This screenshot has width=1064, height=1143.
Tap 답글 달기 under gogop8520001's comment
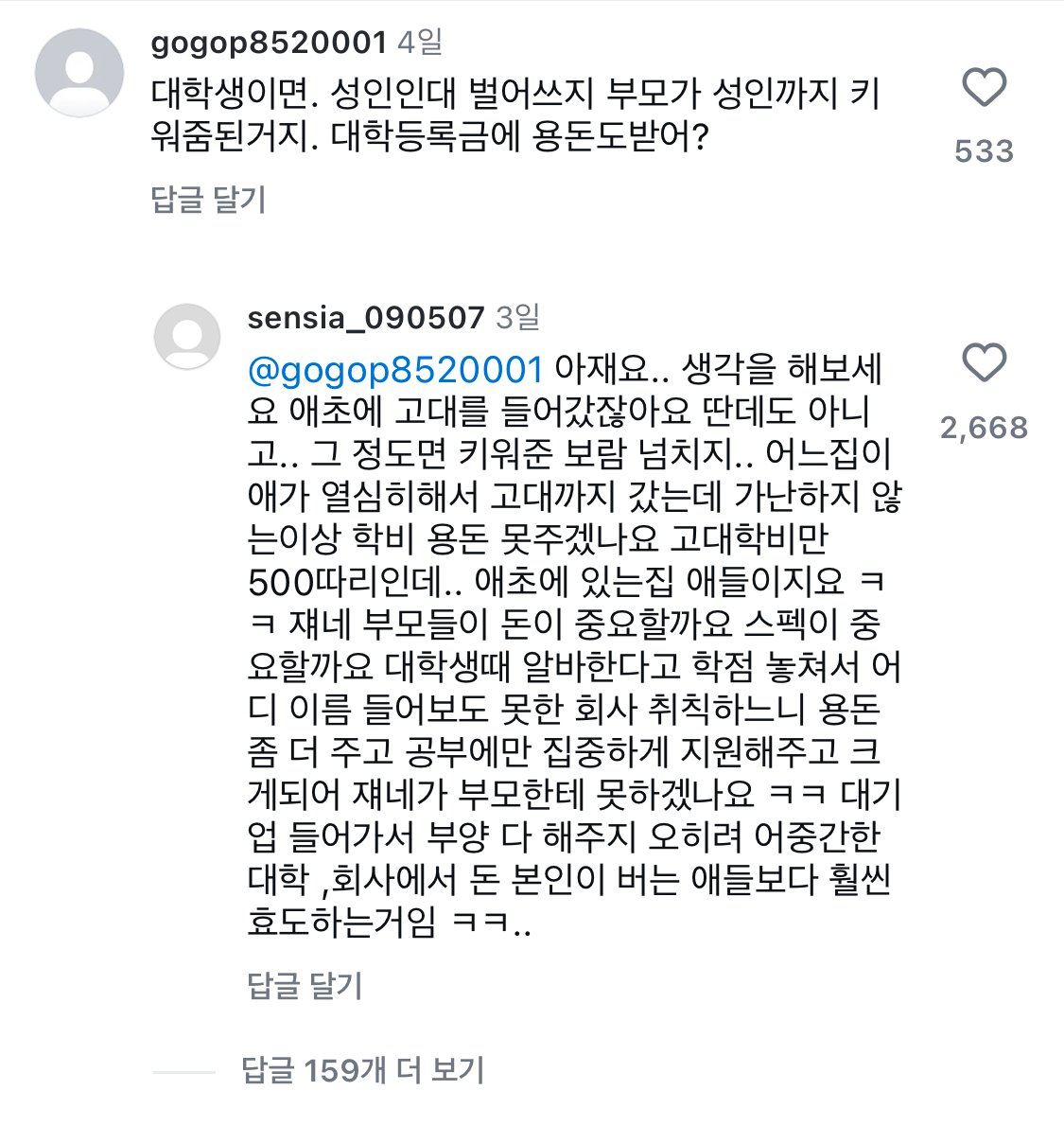[208, 200]
